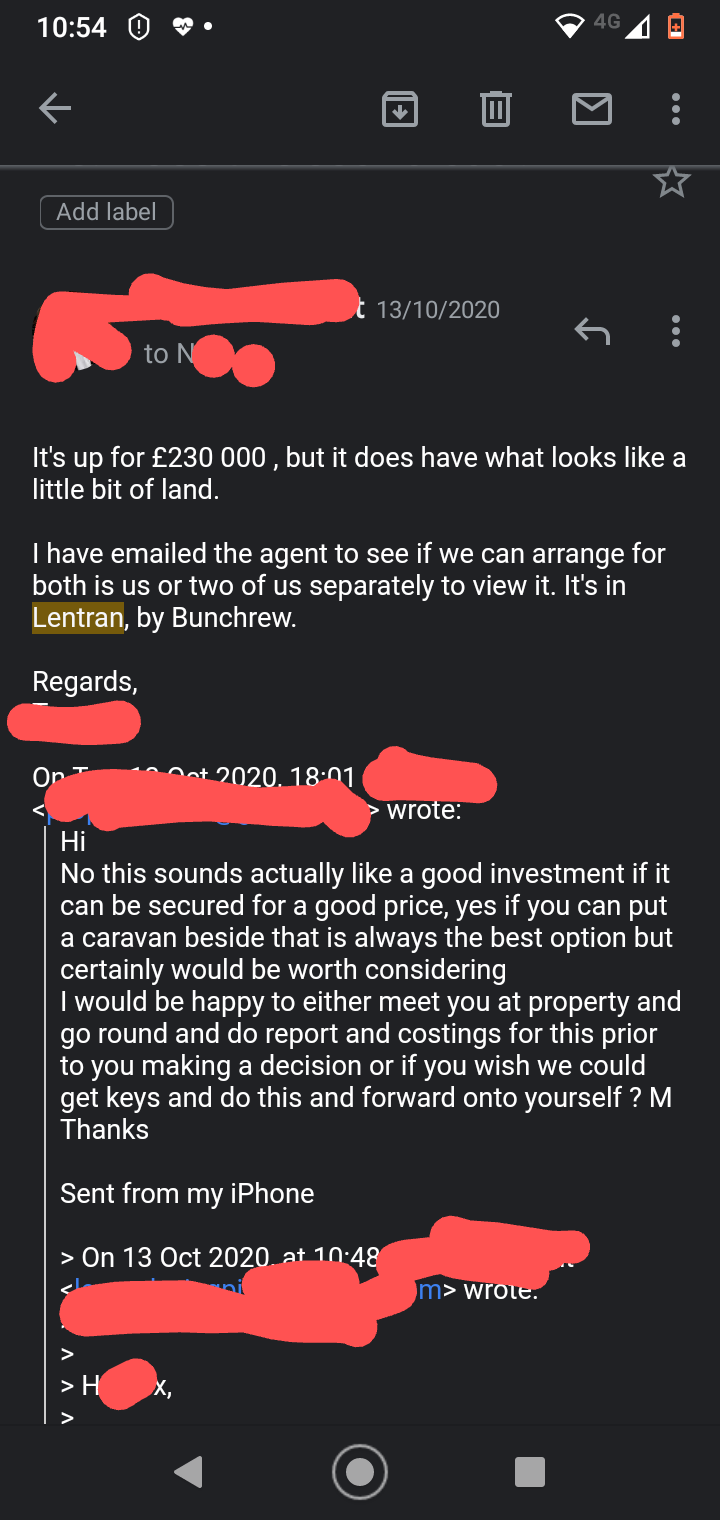
Task: Tap the system back button
Action: tap(188, 1471)
